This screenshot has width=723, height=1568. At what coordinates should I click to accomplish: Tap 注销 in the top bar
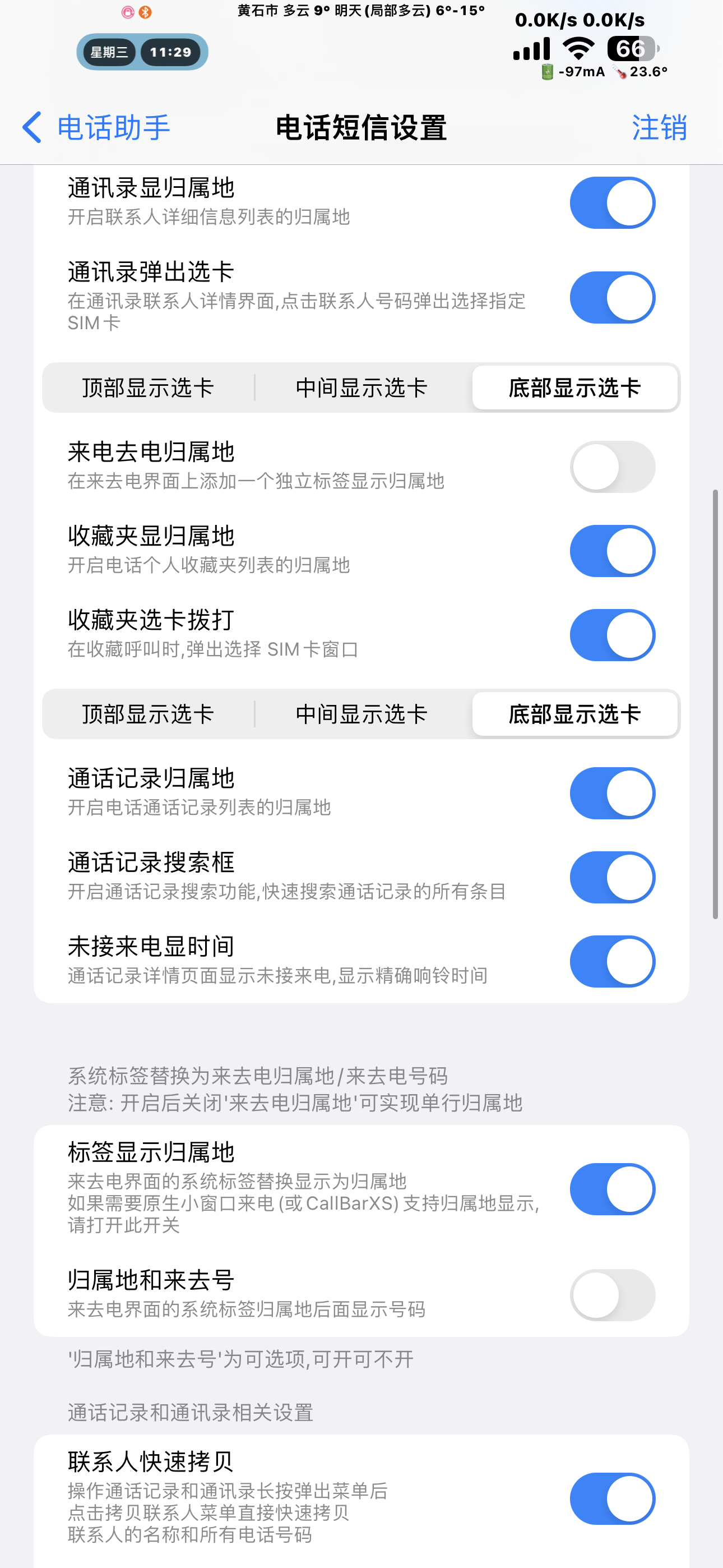click(659, 127)
